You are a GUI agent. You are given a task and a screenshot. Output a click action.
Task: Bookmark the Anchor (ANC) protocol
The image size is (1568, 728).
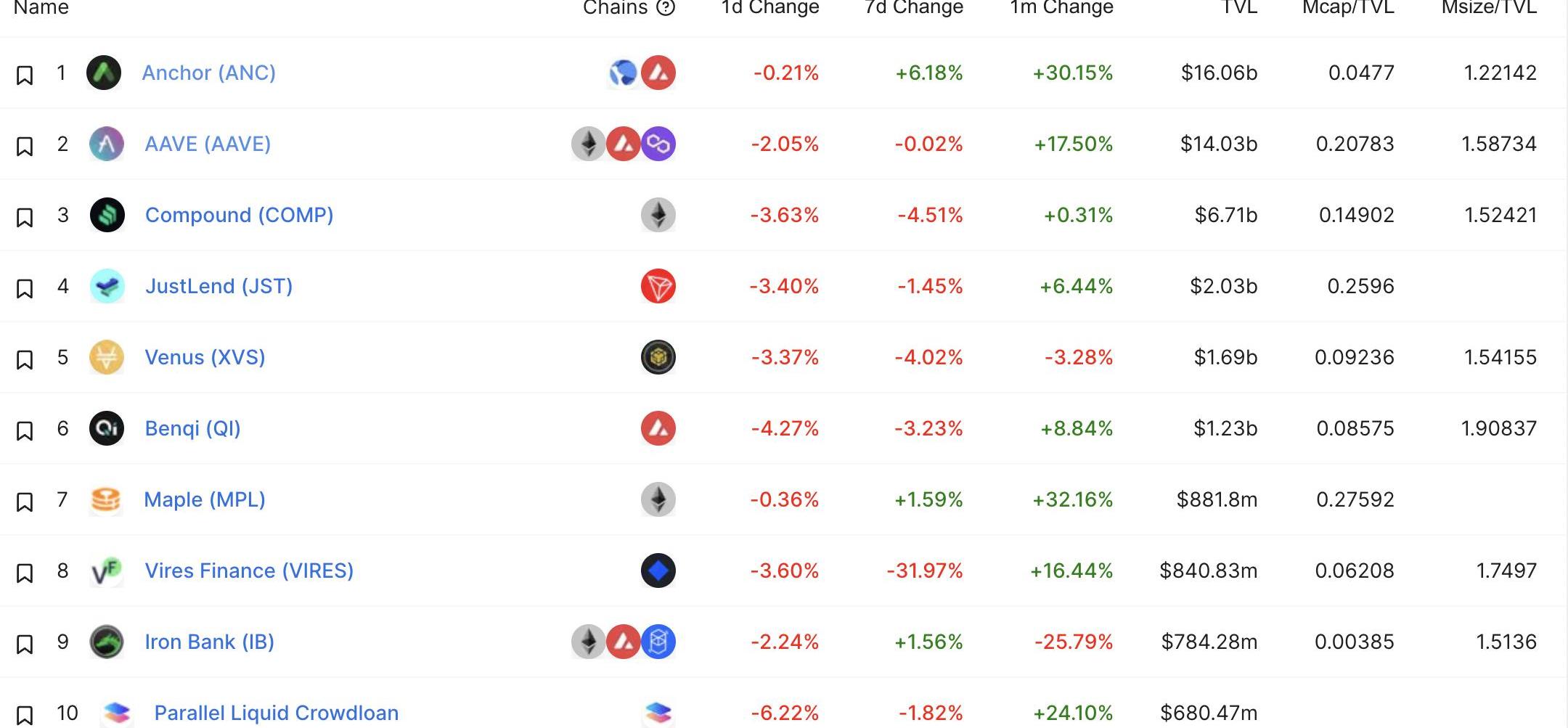[x=25, y=75]
